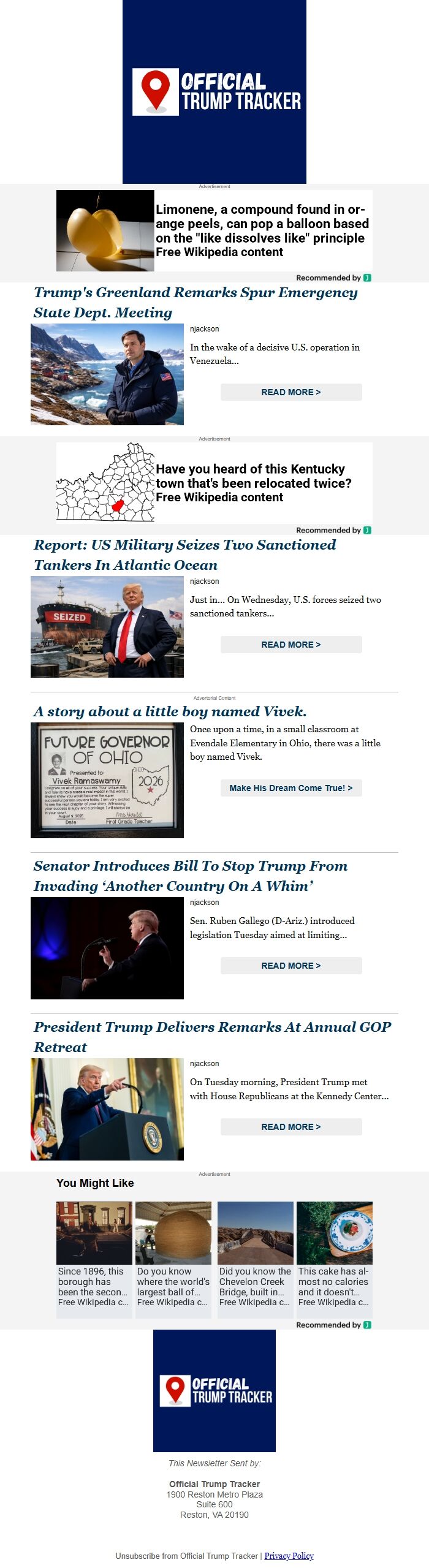Open the Senator Introduces Bill headline

pos(190,876)
